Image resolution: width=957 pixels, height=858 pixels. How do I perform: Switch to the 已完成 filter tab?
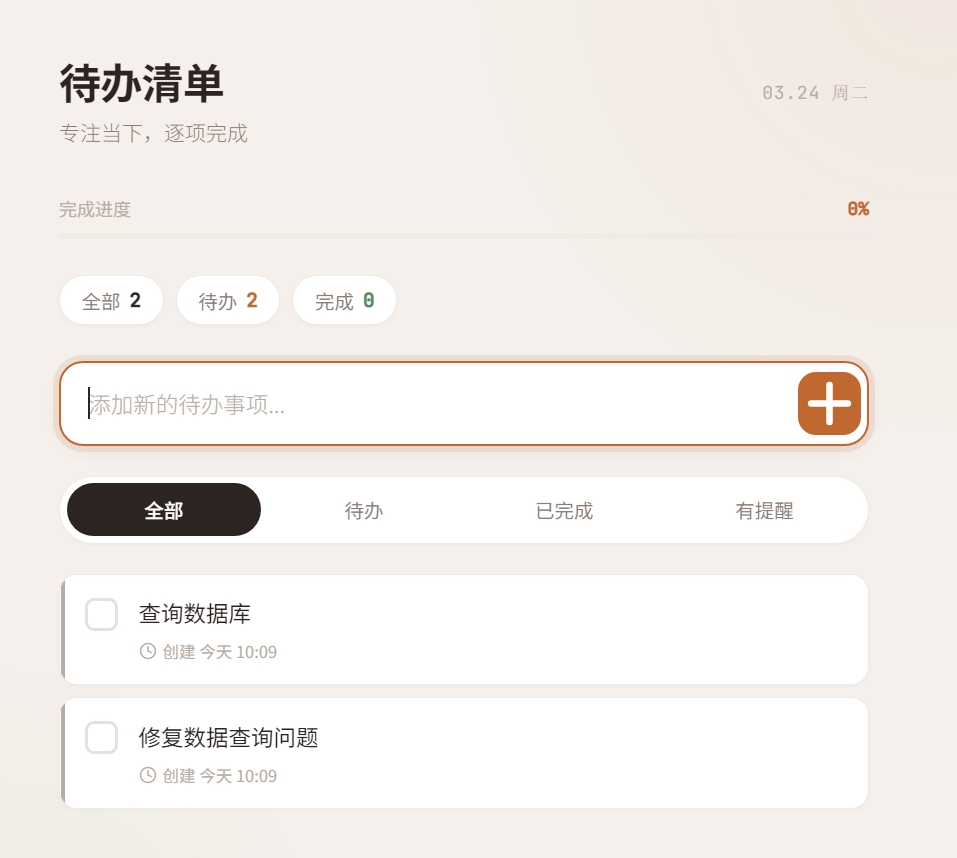[x=564, y=510]
